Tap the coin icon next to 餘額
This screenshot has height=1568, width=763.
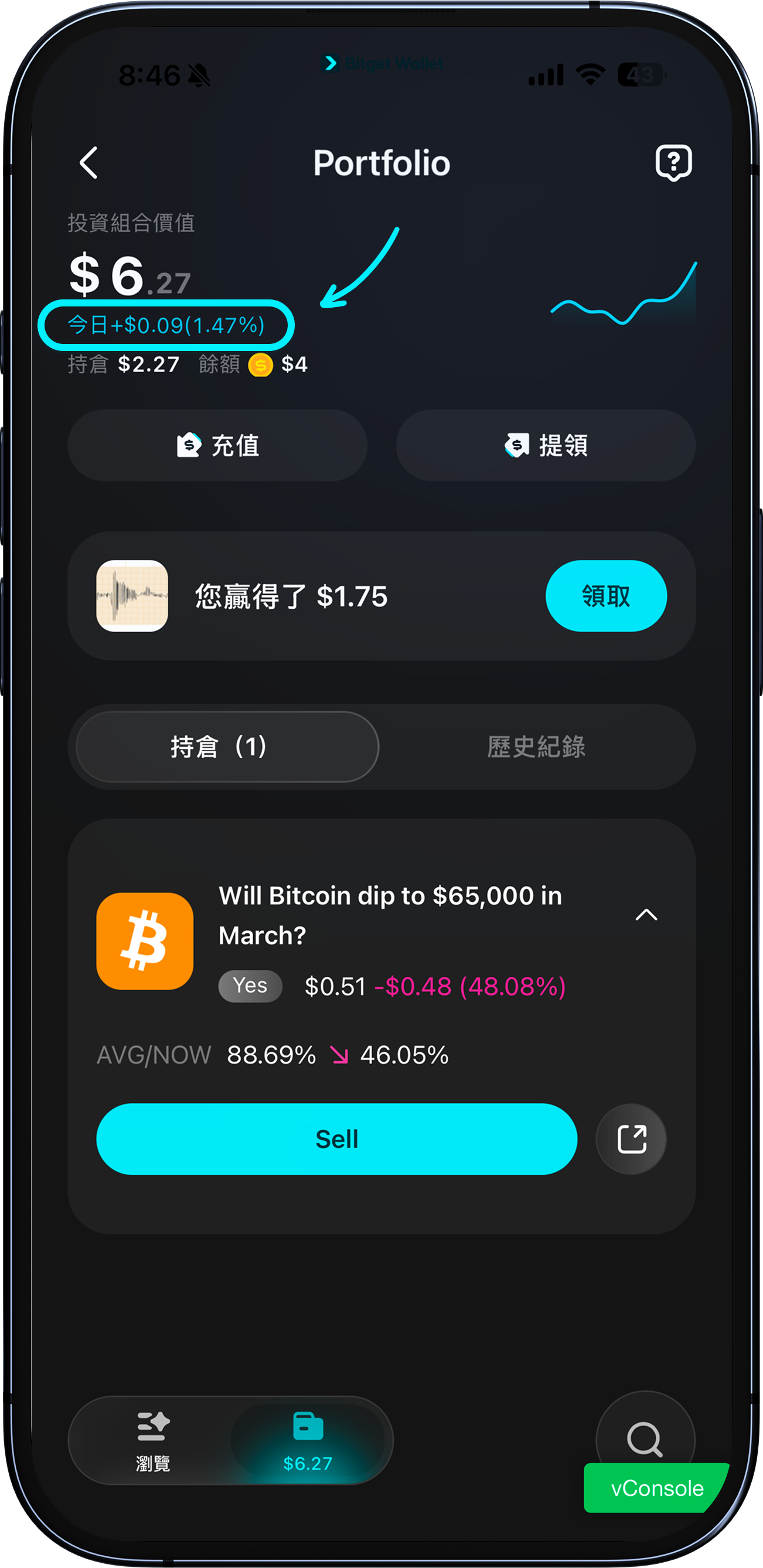point(261,365)
